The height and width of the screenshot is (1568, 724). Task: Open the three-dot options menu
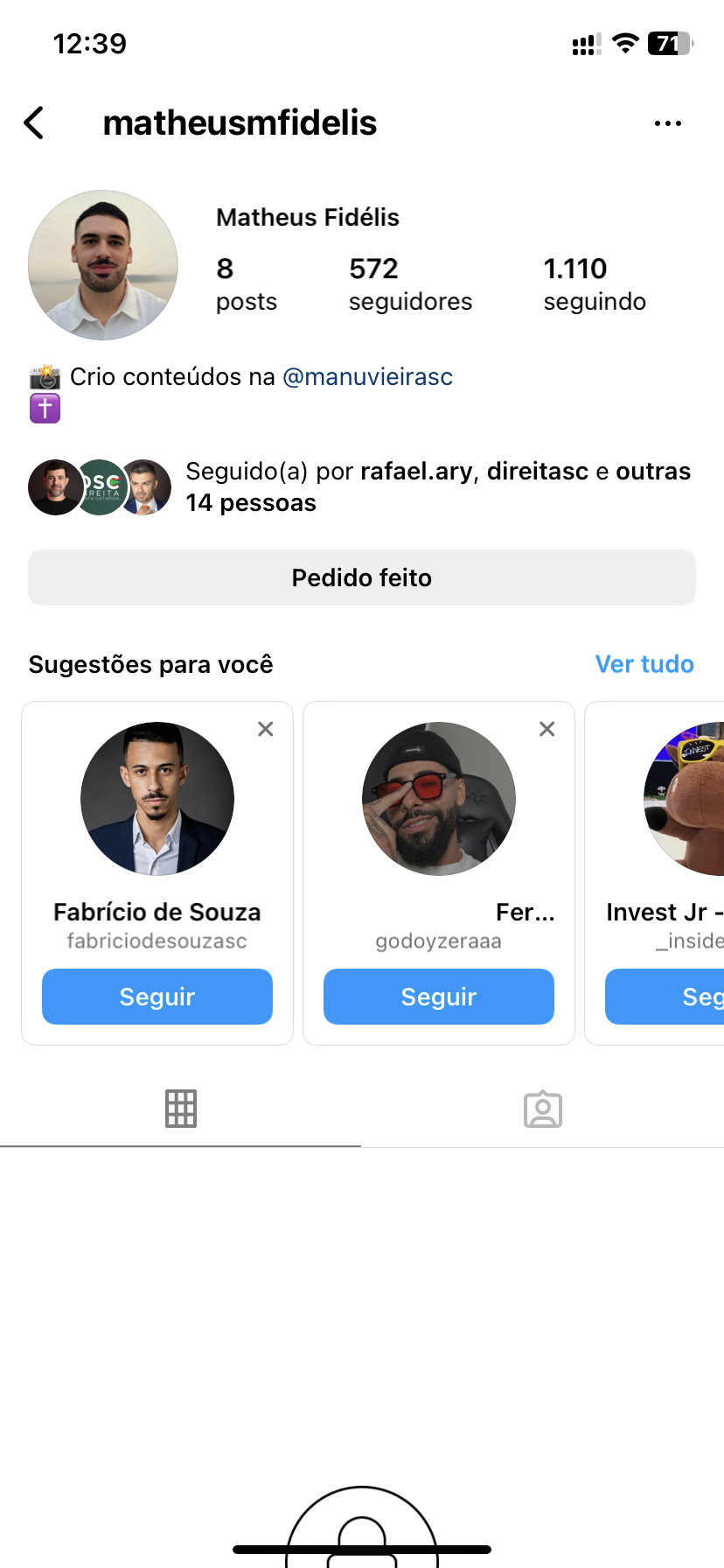667,123
